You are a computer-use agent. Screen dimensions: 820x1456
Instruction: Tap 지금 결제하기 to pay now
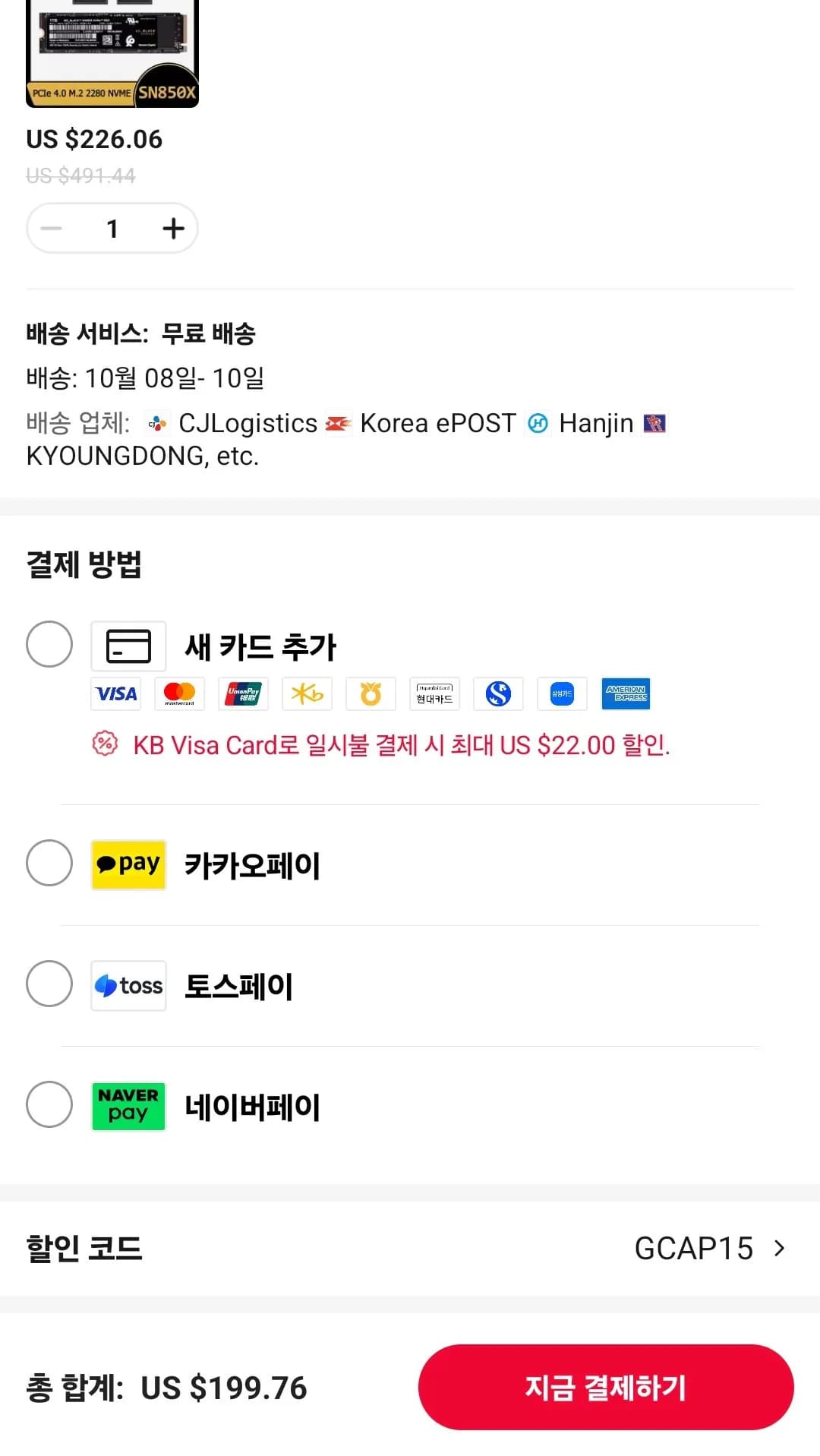[606, 1387]
